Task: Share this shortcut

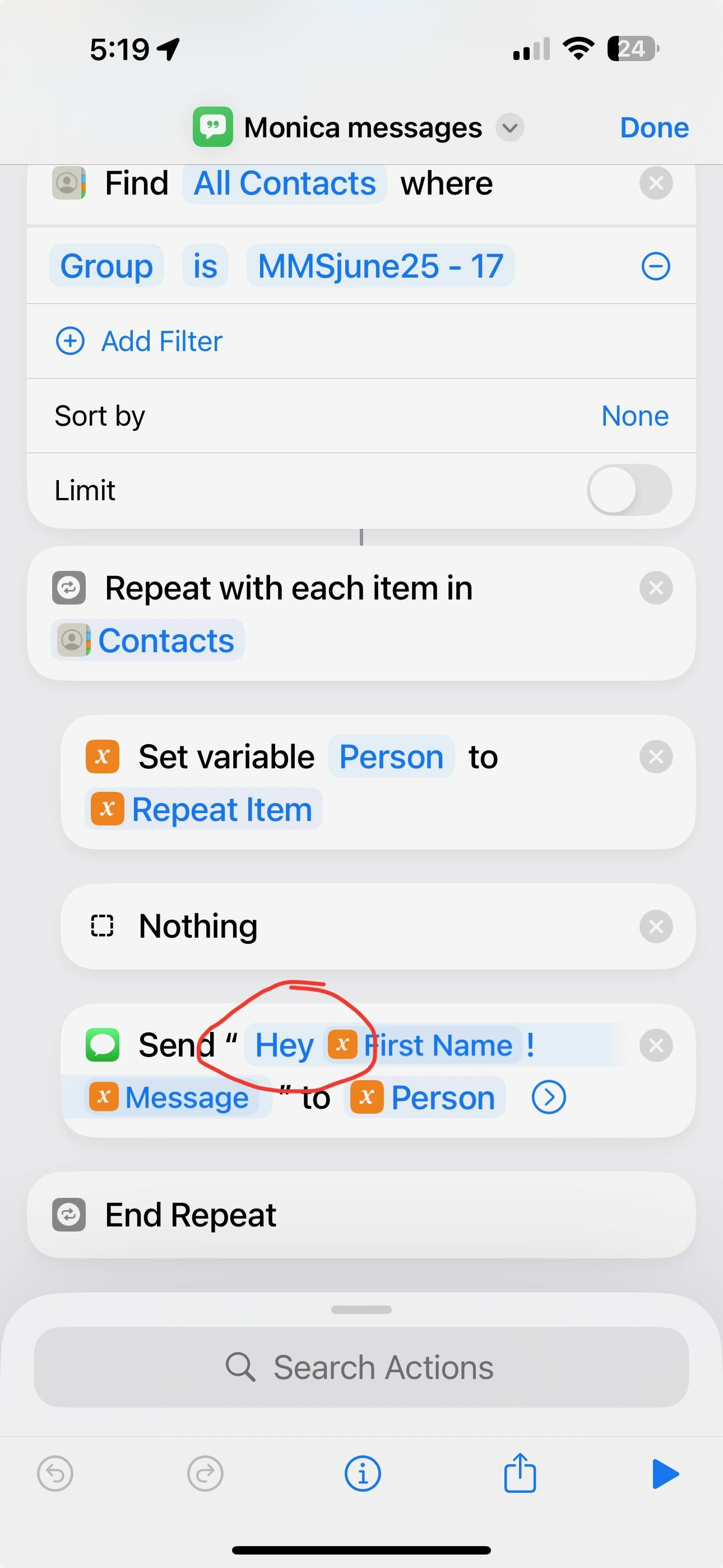Action: pos(520,1473)
